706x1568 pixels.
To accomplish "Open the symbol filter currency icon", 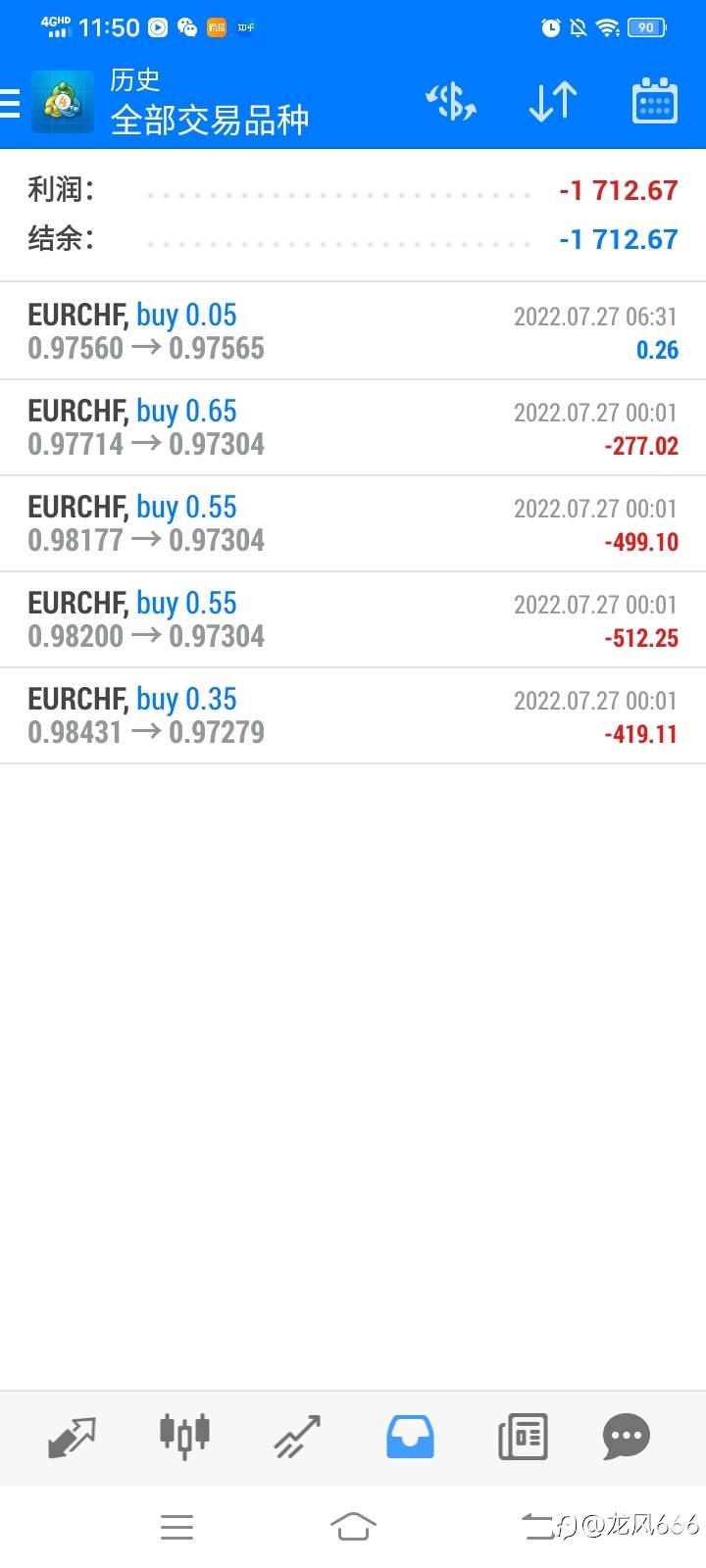I will [450, 102].
